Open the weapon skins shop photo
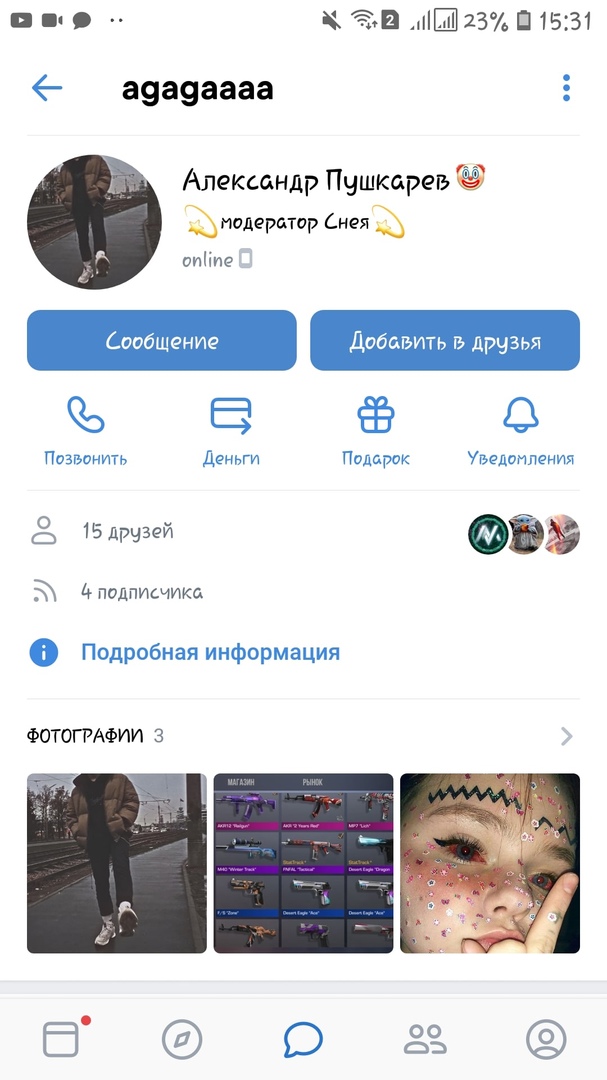The height and width of the screenshot is (1080, 607). pyautogui.click(x=303, y=863)
